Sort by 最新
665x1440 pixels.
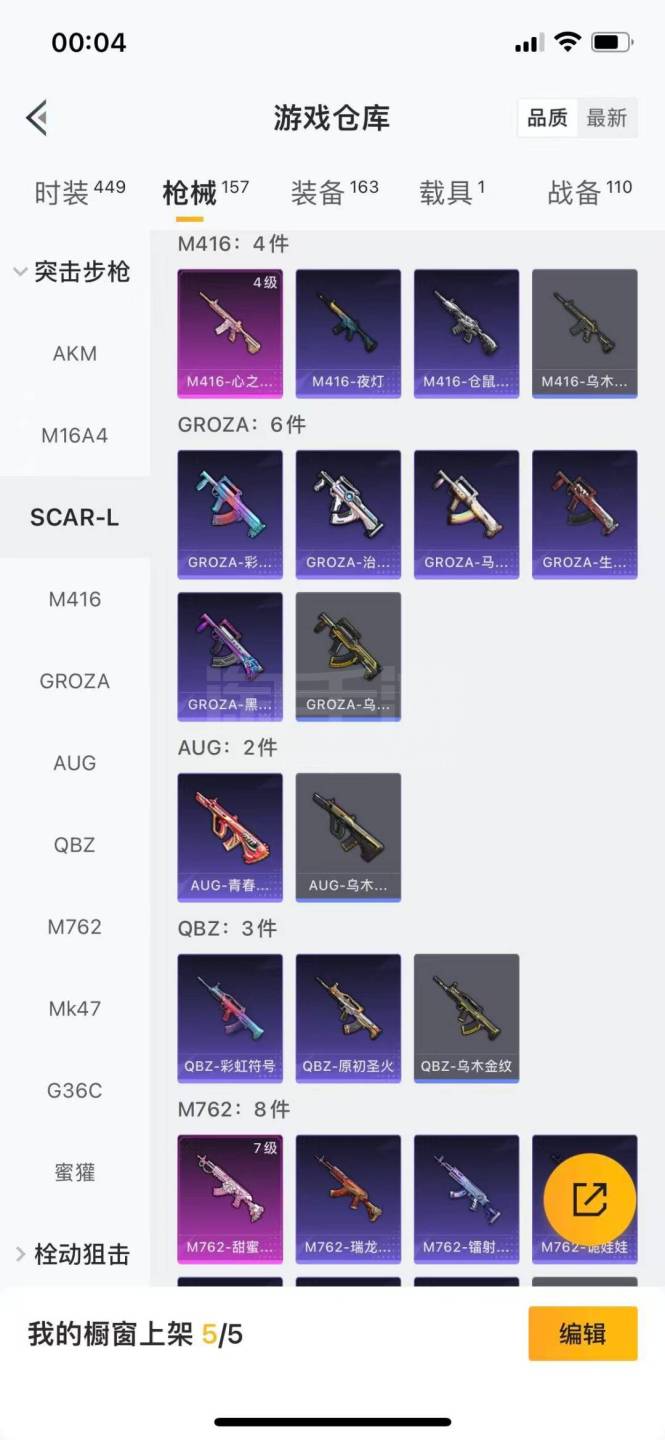[x=606, y=118]
